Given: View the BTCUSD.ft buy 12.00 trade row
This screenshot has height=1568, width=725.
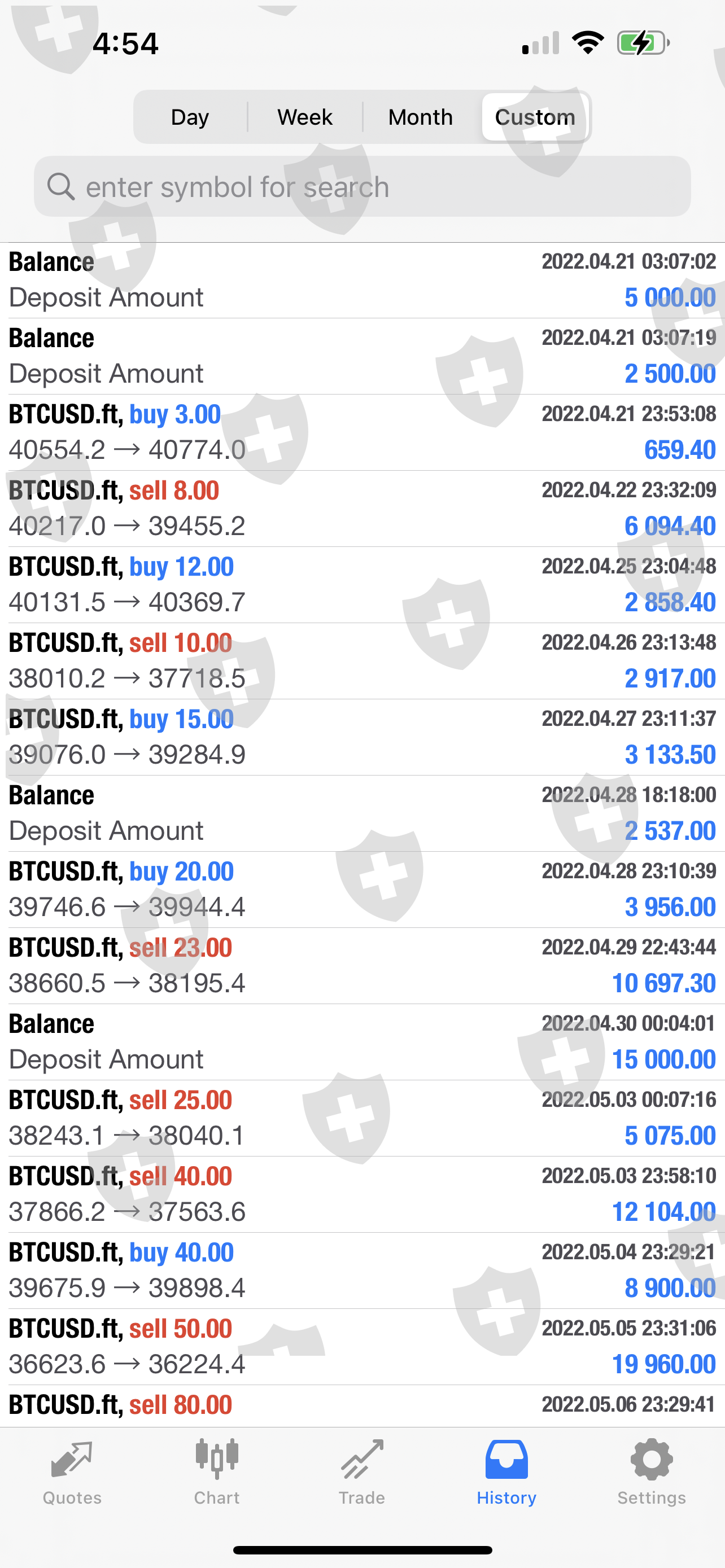Looking at the screenshot, I should (x=362, y=584).
